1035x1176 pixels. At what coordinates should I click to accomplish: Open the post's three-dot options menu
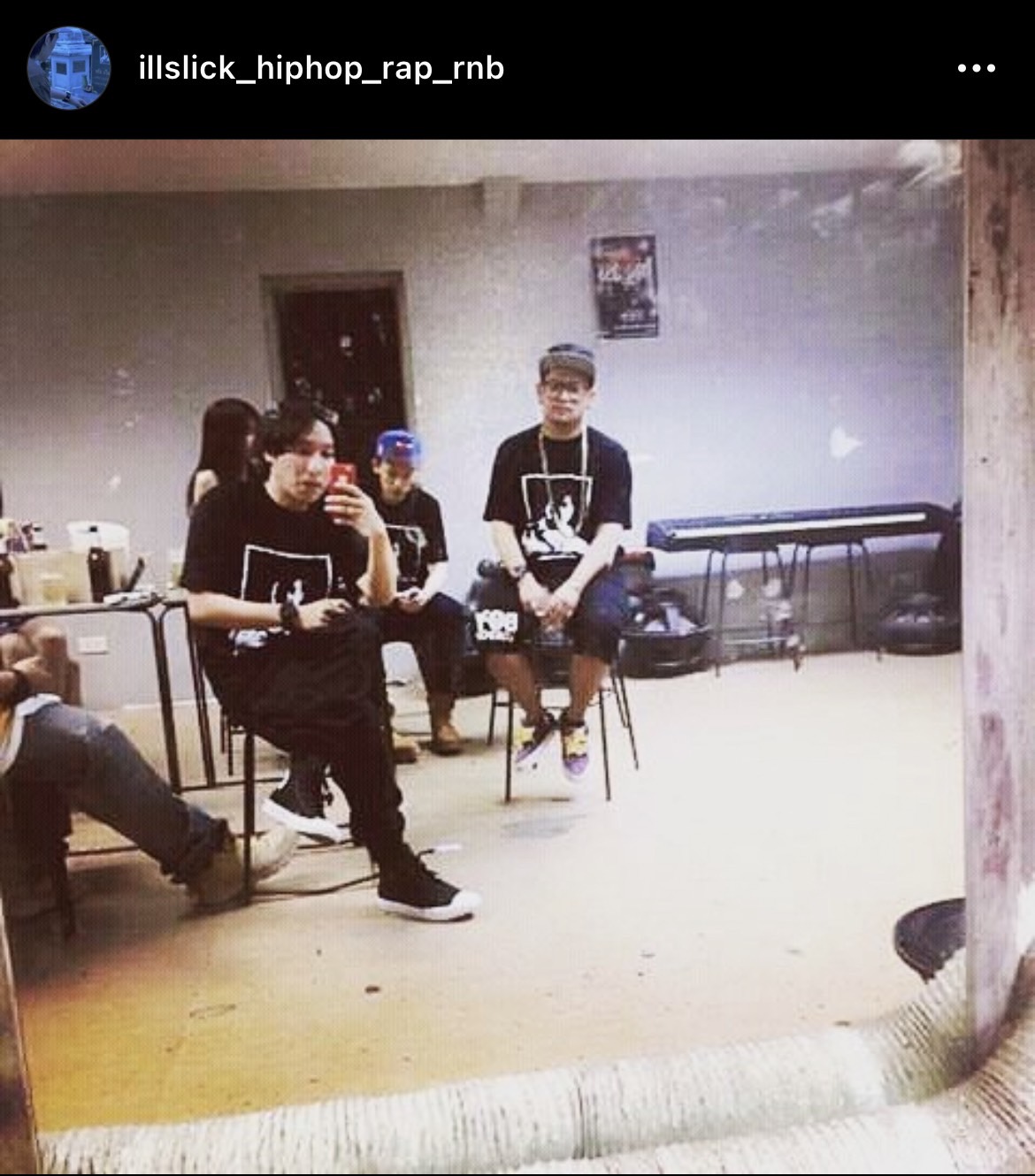coord(977,68)
